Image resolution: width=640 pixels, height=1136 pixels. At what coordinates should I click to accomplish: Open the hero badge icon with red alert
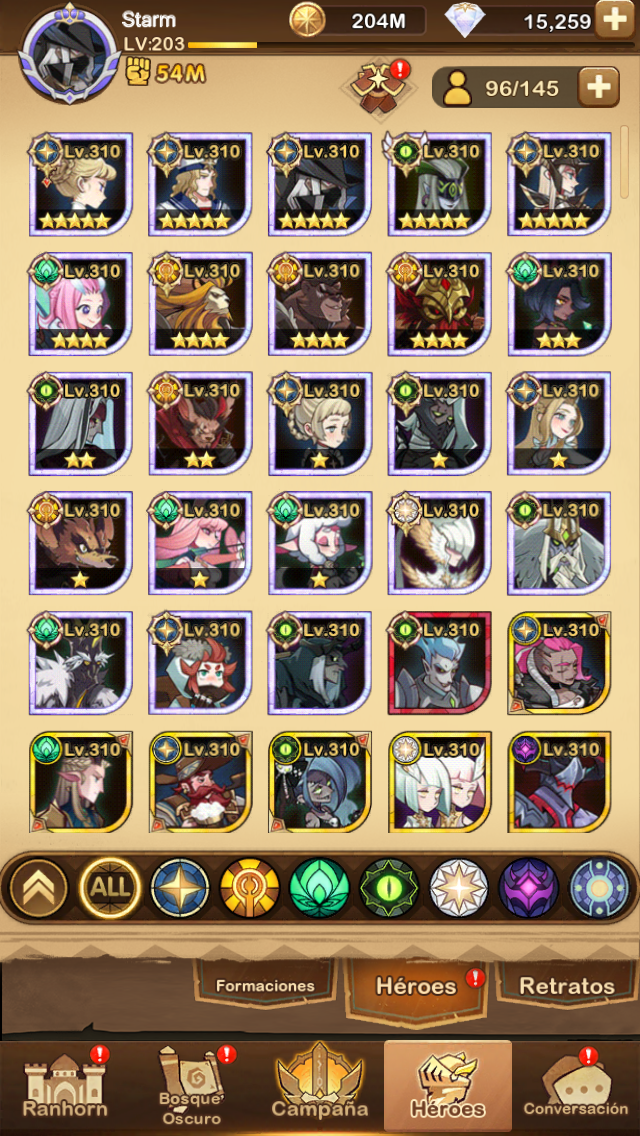377,85
